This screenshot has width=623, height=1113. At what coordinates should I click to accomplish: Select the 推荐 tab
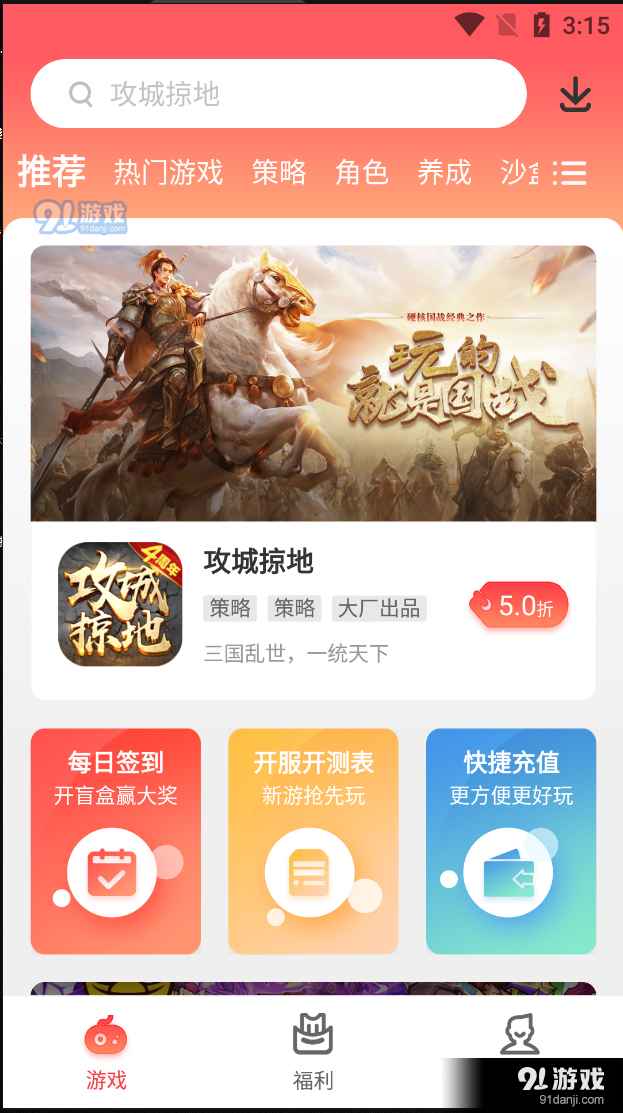click(x=52, y=172)
